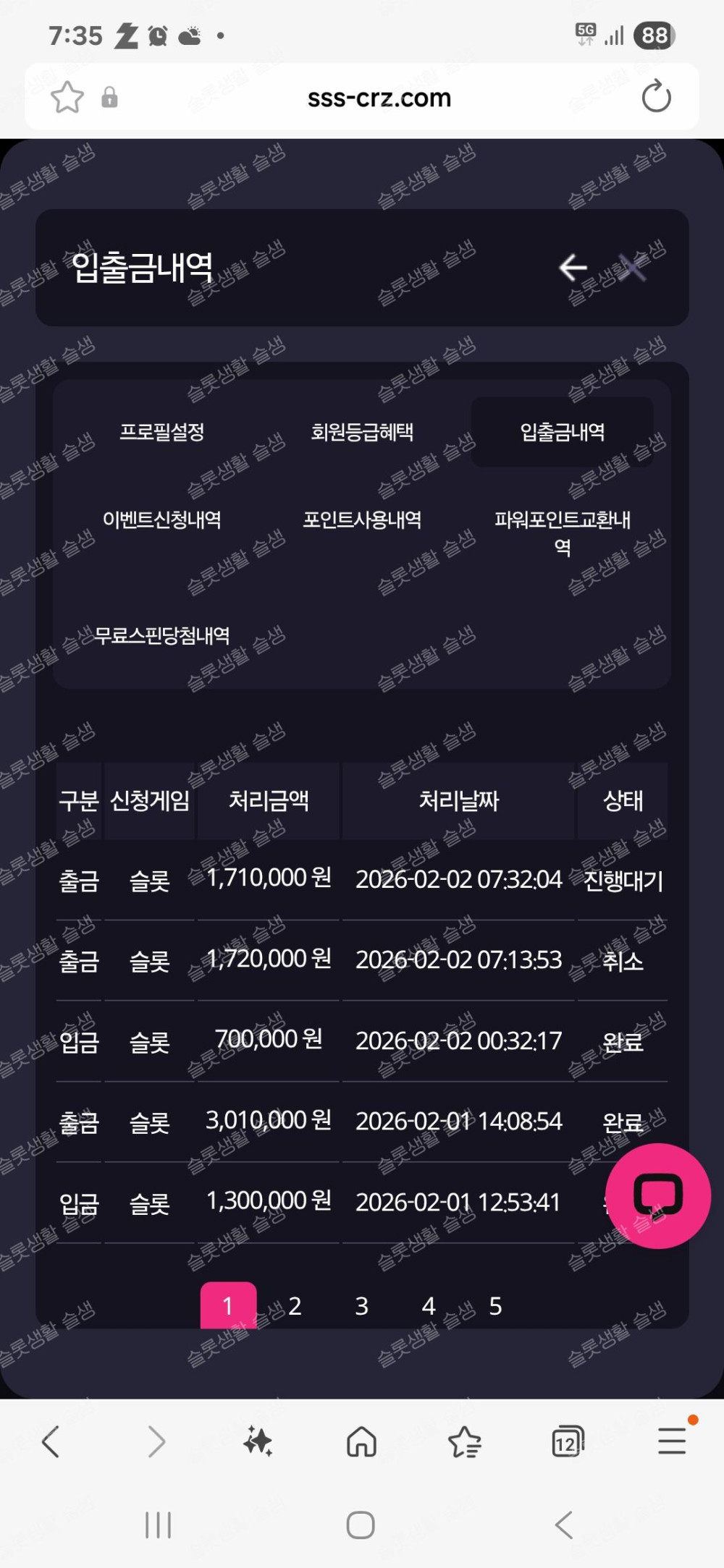Go to page 2 of the history
724x1568 pixels.
pos(295,1305)
